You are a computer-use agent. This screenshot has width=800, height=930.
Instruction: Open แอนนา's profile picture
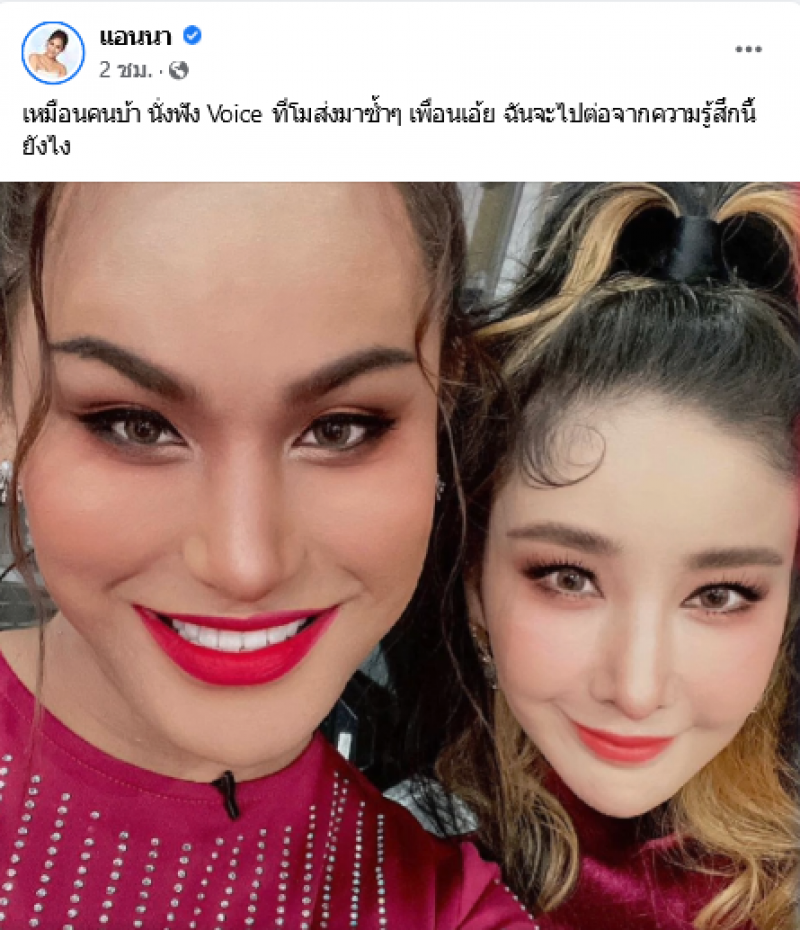pyautogui.click(x=53, y=52)
